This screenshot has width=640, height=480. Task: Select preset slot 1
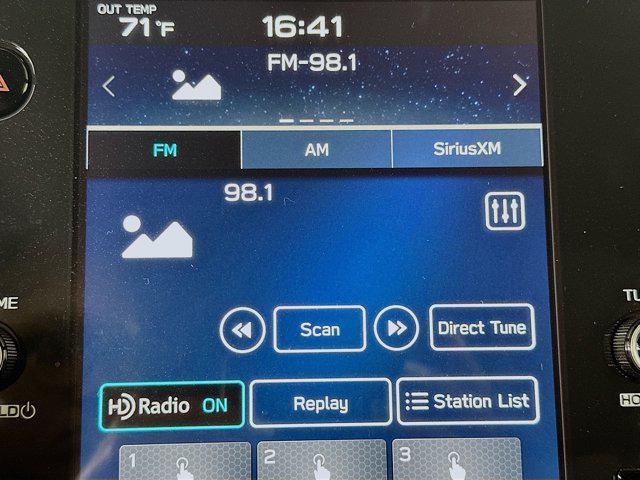(x=185, y=460)
